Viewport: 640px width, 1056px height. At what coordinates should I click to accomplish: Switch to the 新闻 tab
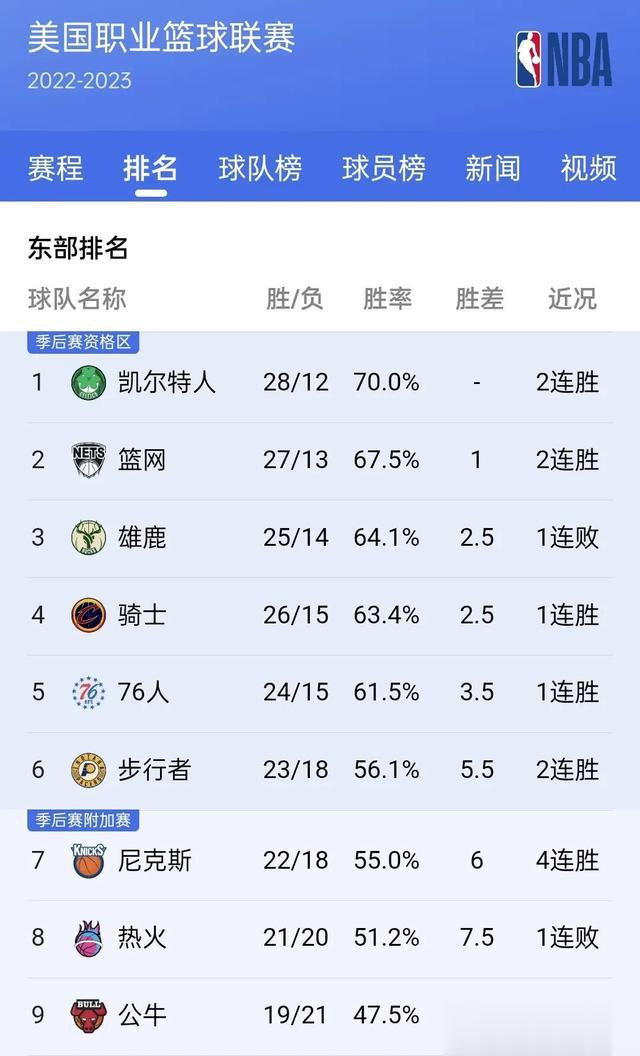[492, 168]
